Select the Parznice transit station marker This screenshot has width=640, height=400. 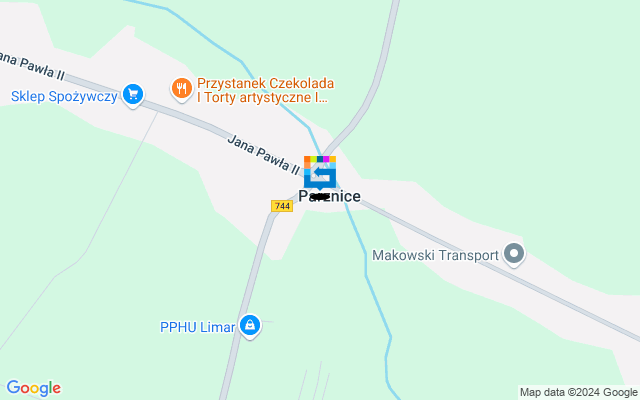click(320, 175)
